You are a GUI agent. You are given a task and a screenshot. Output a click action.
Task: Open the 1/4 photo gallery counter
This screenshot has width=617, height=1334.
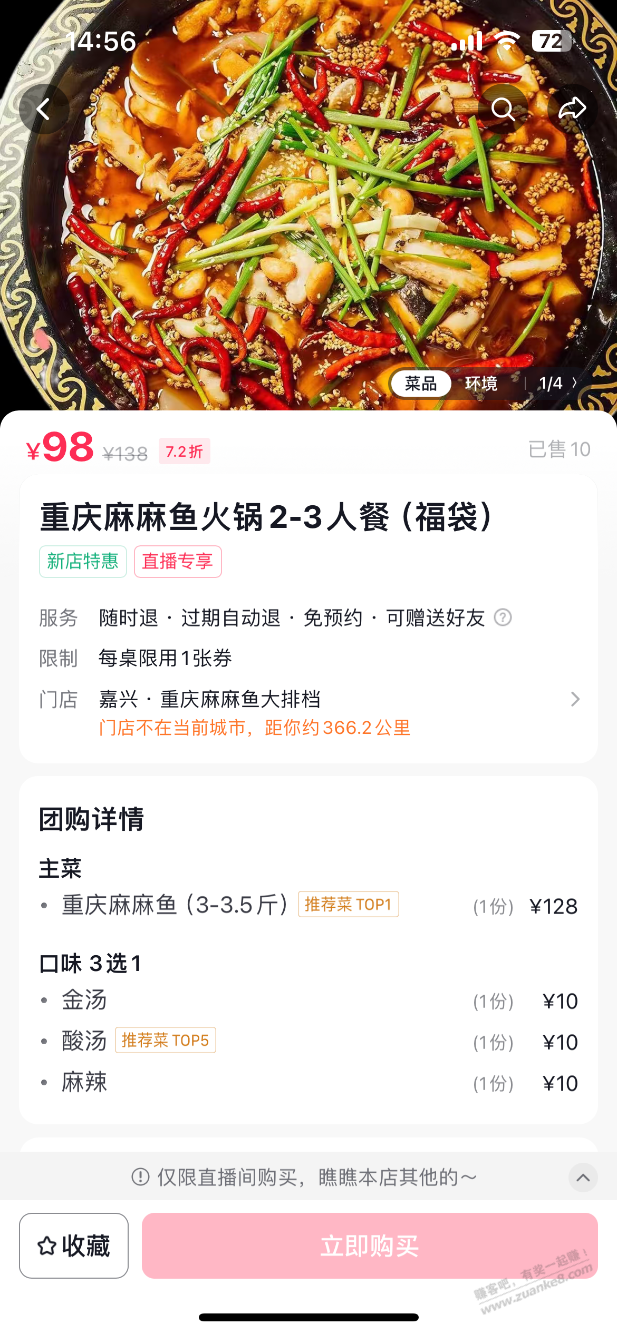pyautogui.click(x=557, y=383)
